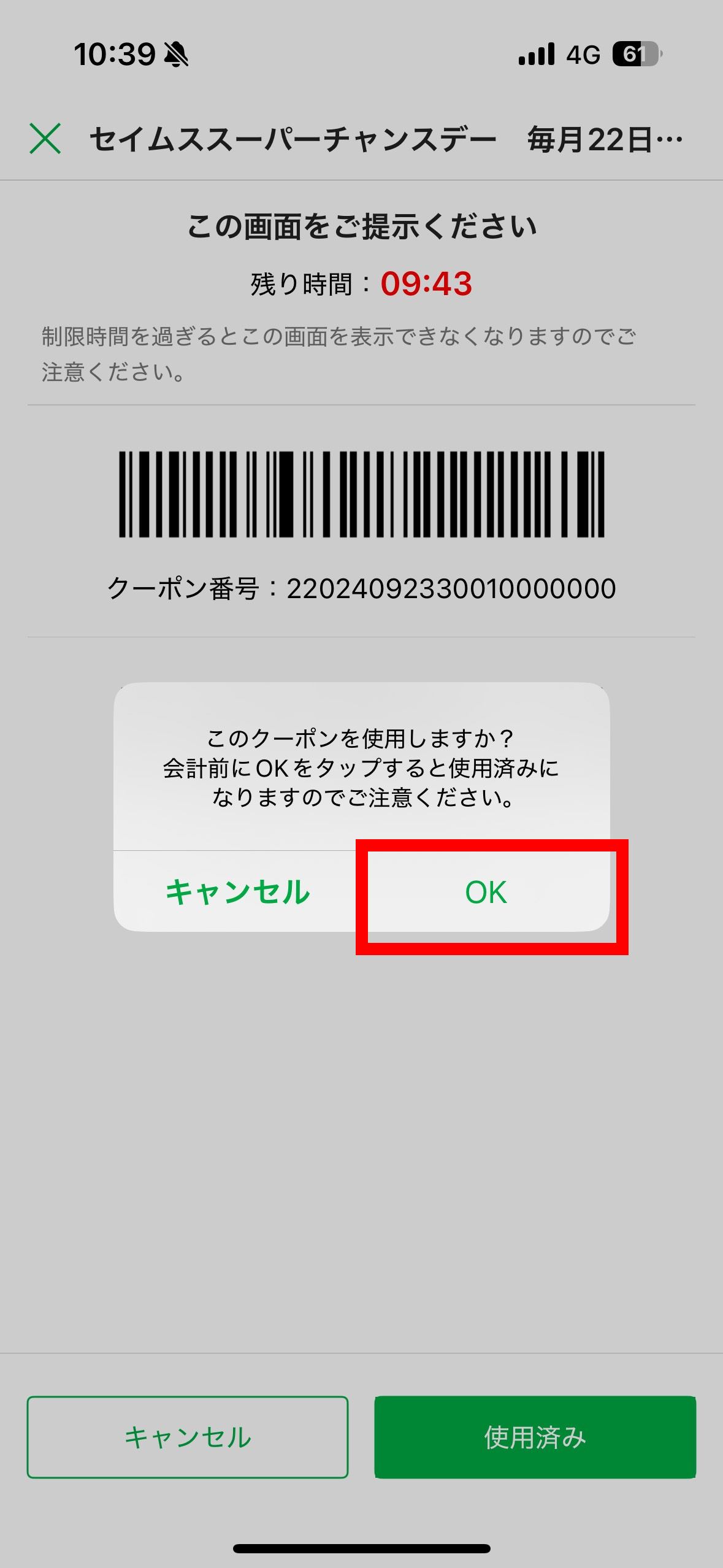This screenshot has height=1568, width=723.
Task: Tap キャンセル in the confirmation dialog
Action: [x=238, y=891]
